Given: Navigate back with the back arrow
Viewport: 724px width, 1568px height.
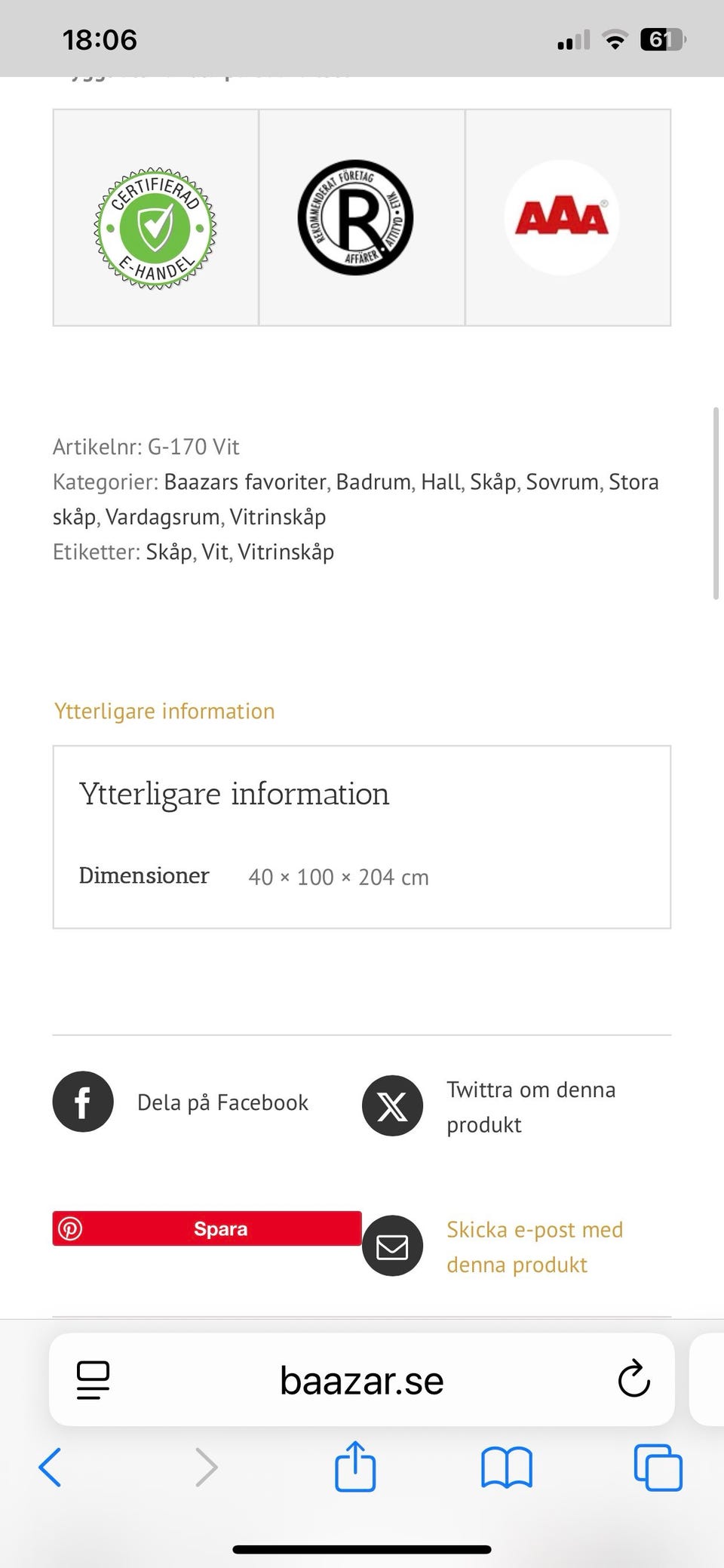Looking at the screenshot, I should [49, 1467].
